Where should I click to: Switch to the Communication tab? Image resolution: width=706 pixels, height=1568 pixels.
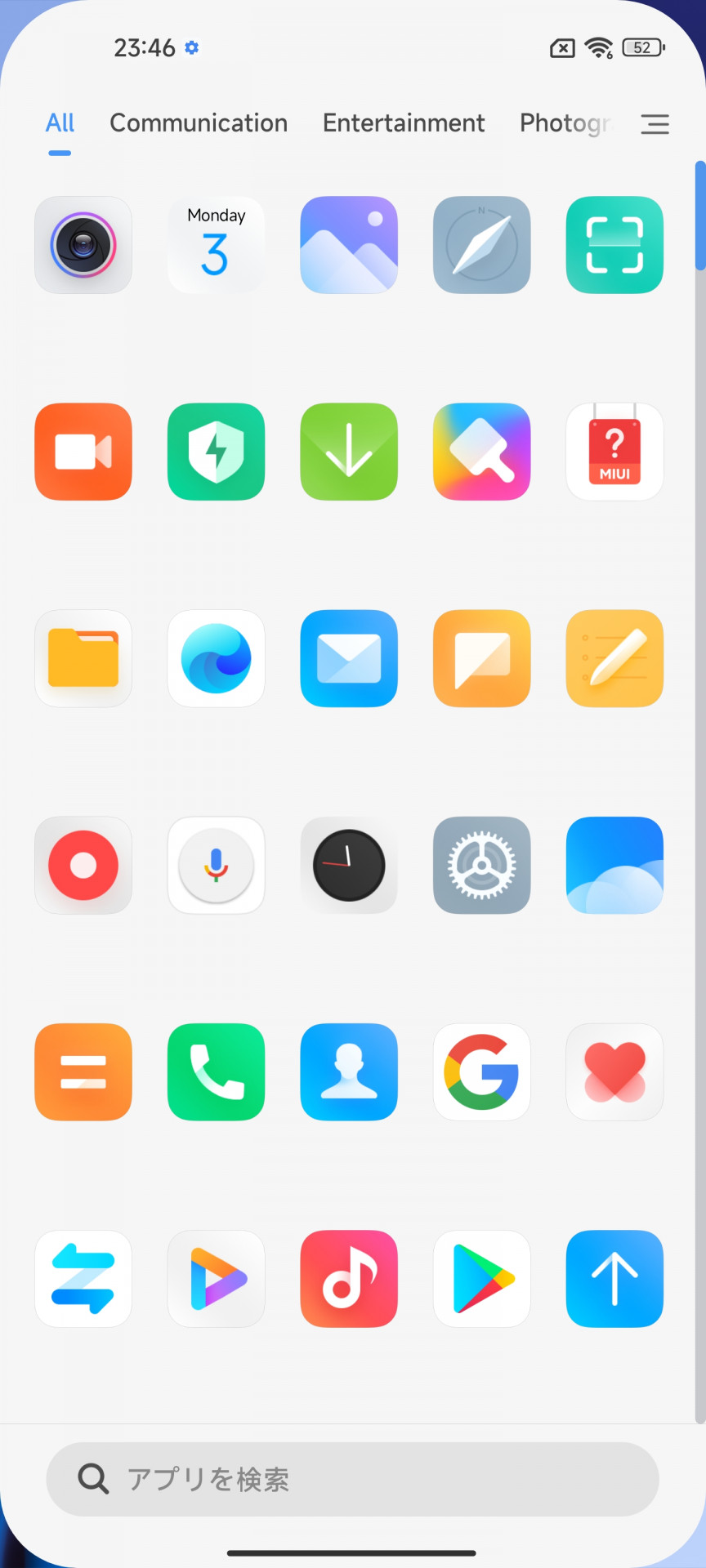(x=199, y=122)
